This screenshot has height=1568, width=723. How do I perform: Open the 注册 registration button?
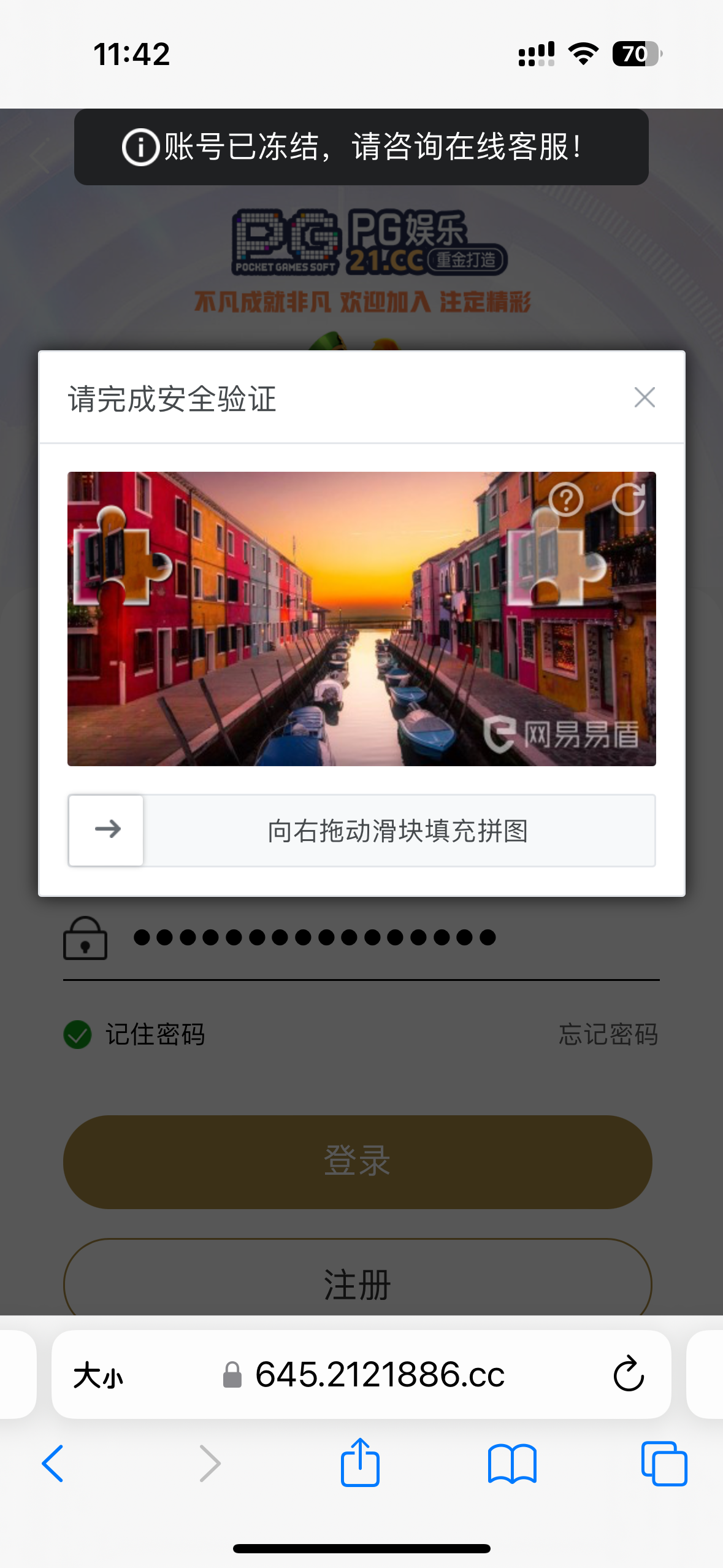pos(358,1283)
